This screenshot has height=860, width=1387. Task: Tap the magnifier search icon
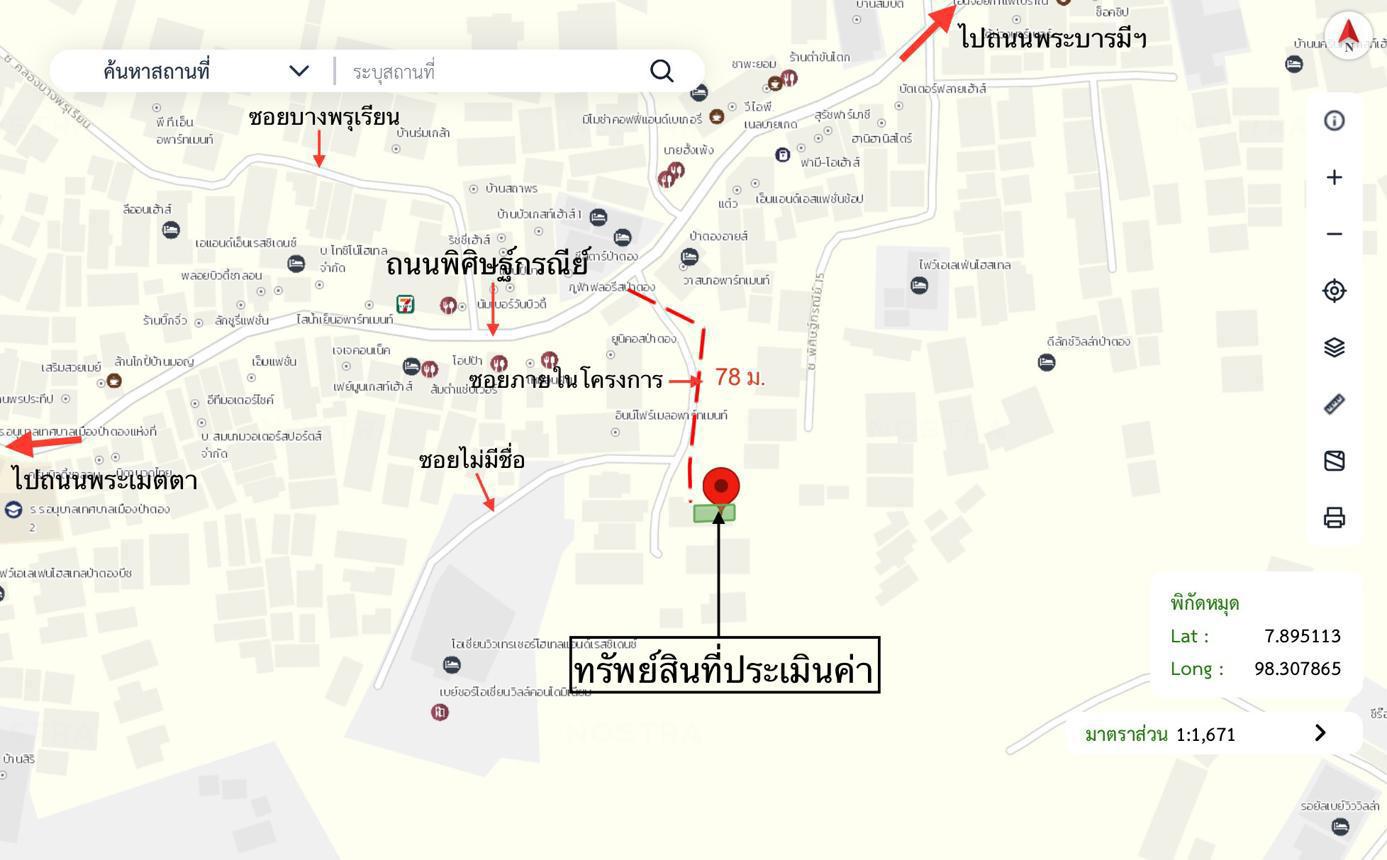pyautogui.click(x=661, y=71)
